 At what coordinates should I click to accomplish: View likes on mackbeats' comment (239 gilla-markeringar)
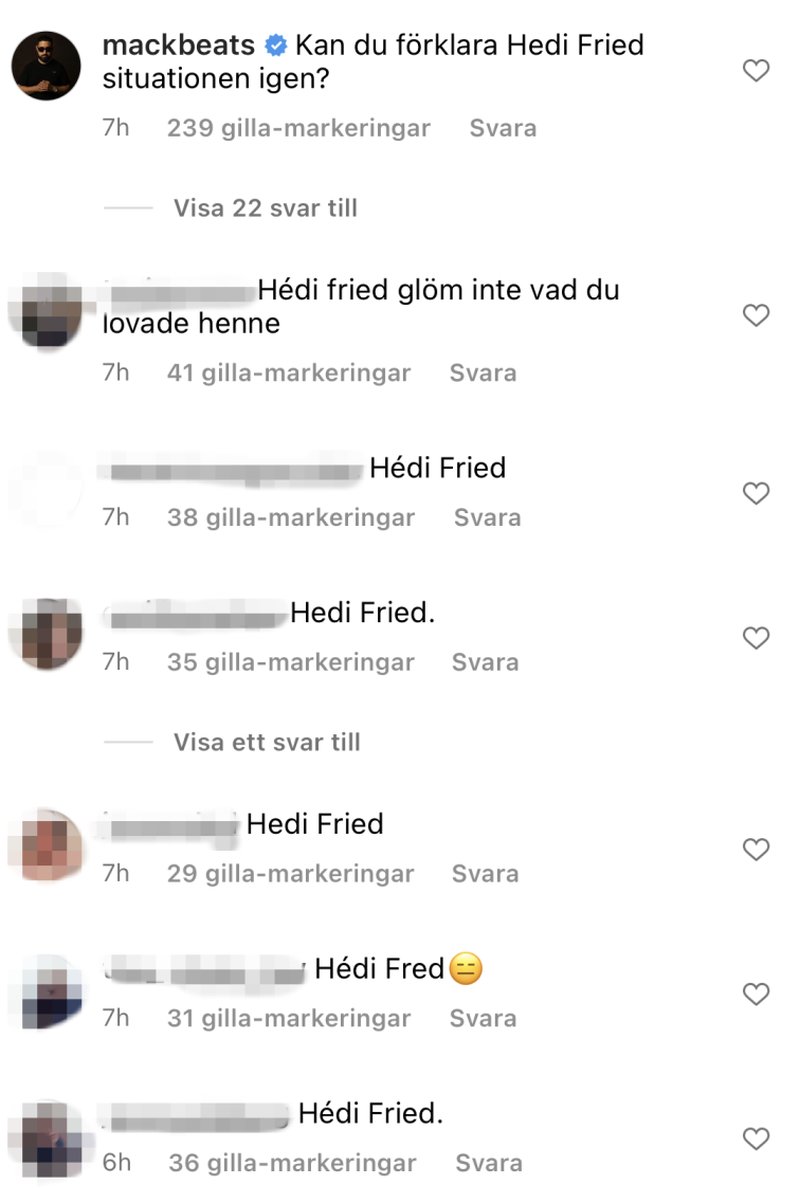click(298, 128)
